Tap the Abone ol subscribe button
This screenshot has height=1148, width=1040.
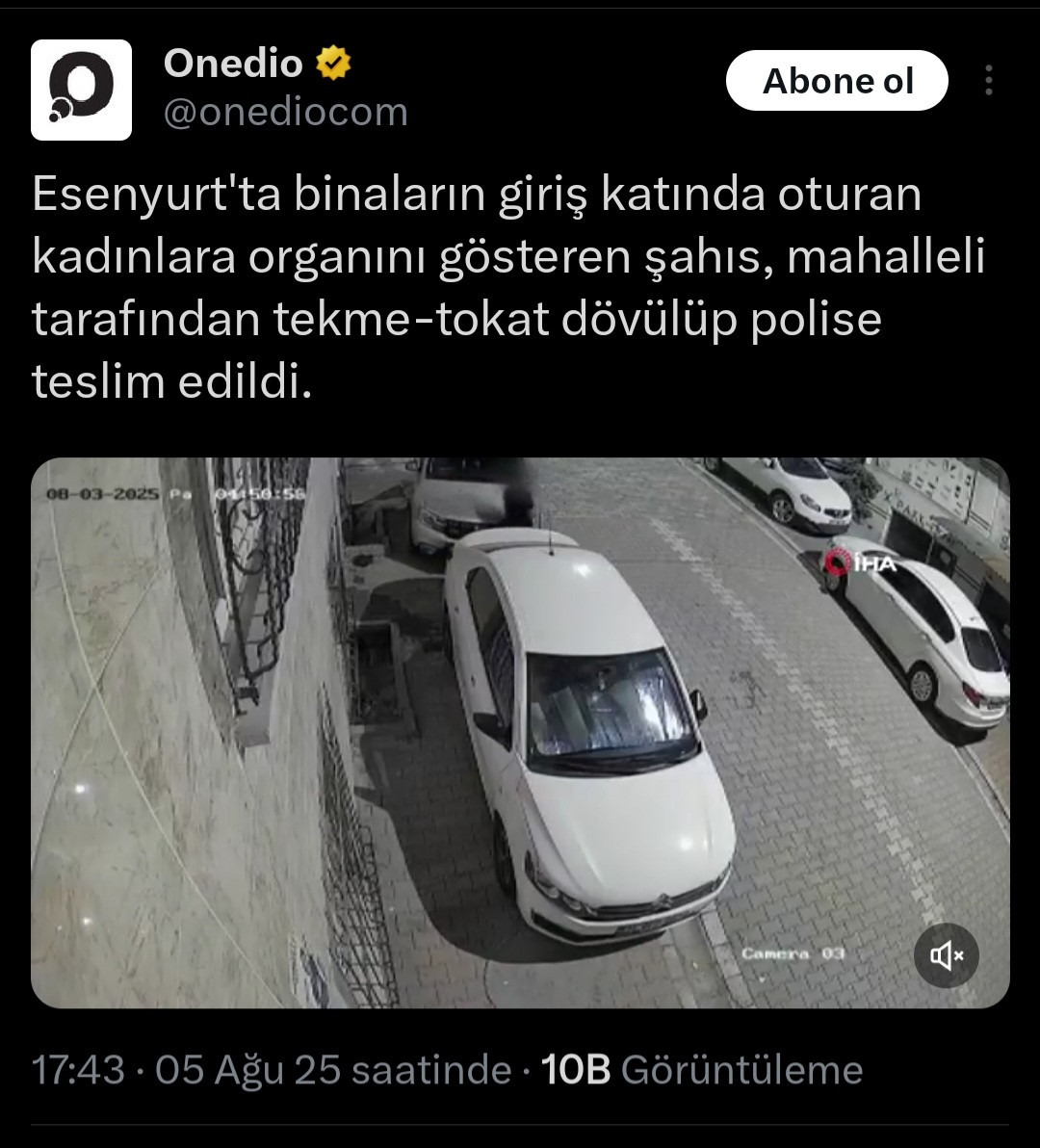[837, 81]
